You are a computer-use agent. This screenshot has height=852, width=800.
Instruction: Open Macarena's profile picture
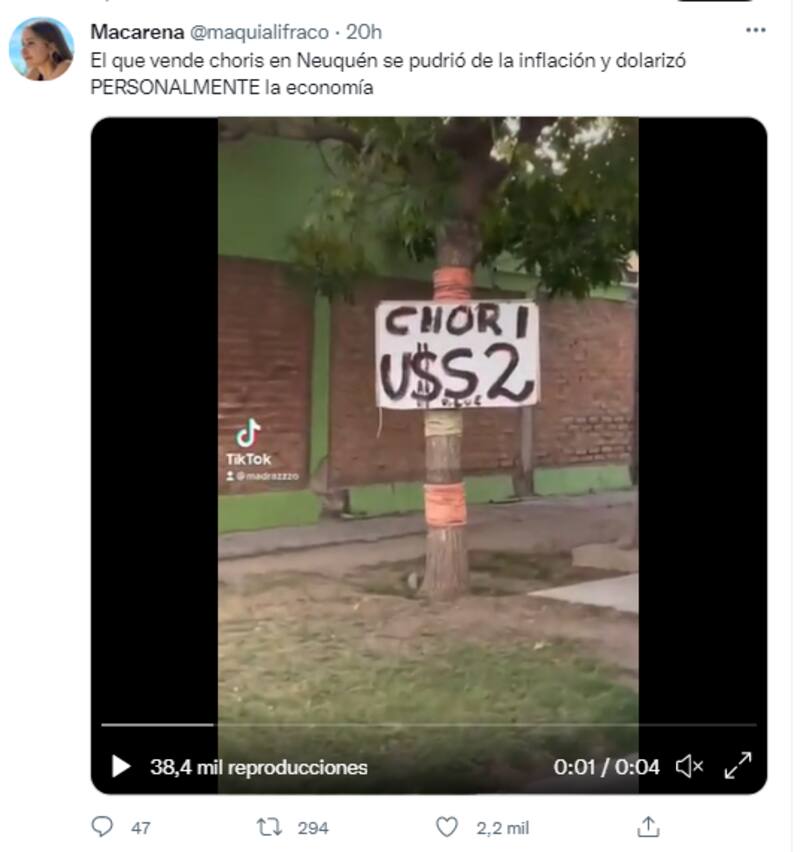point(42,48)
